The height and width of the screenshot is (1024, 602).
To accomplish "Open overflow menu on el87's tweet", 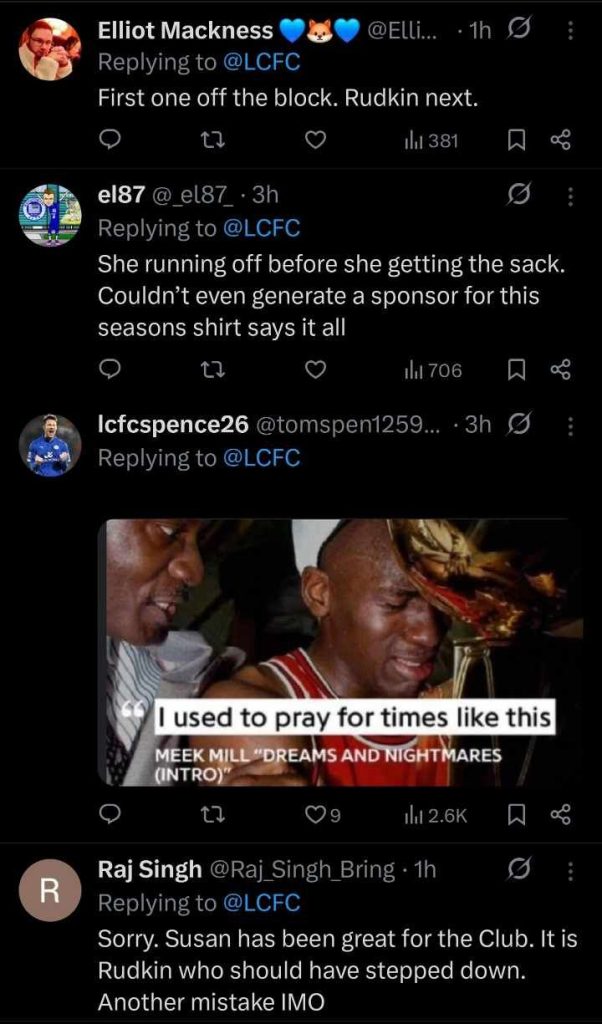I will pyautogui.click(x=571, y=194).
